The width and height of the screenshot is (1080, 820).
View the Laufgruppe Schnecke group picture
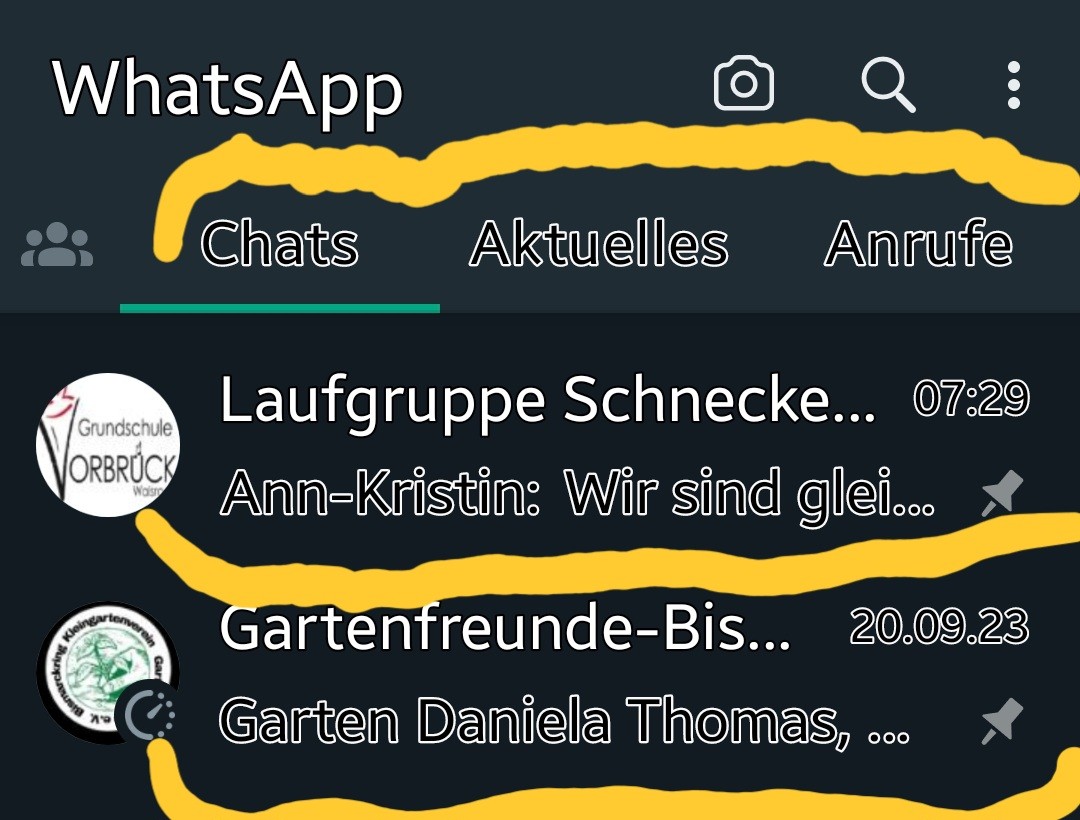pos(108,445)
